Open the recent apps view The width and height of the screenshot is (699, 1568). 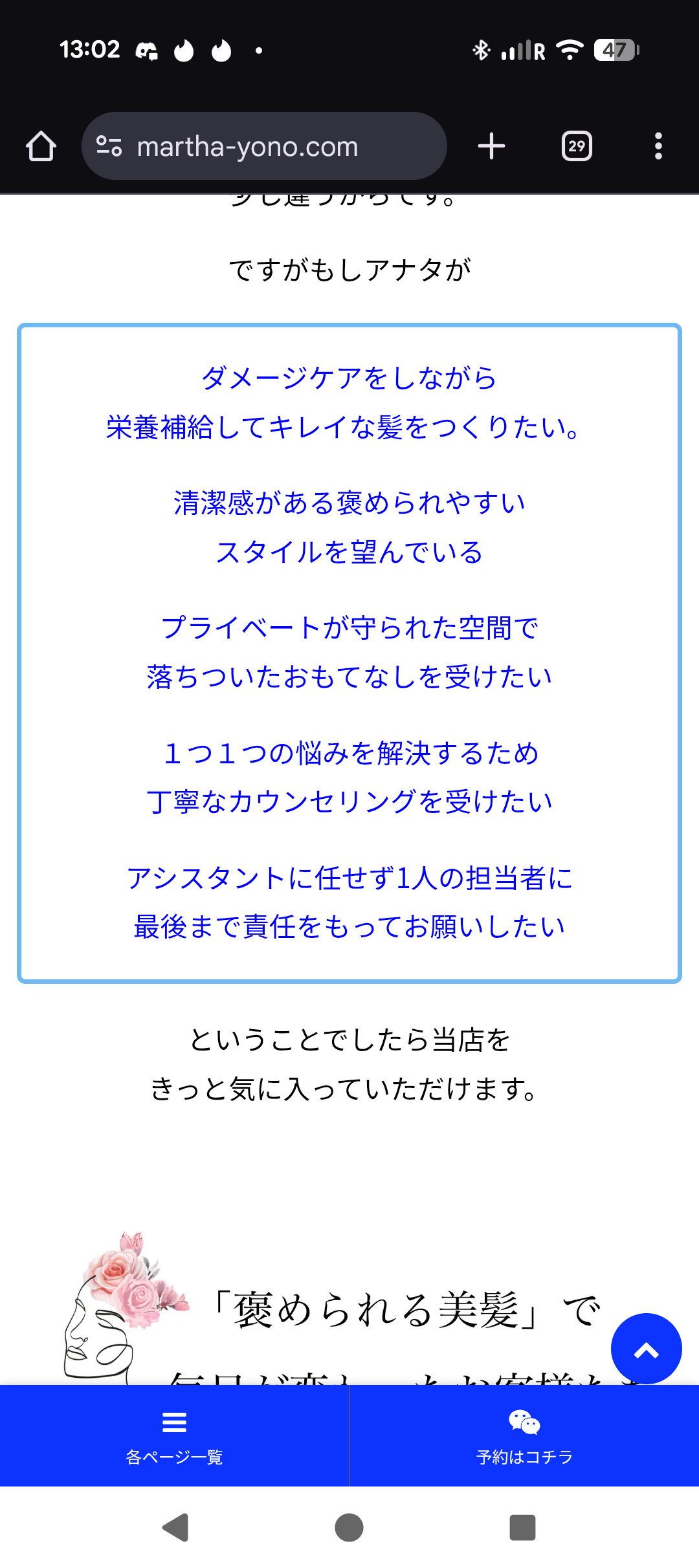tap(522, 1528)
